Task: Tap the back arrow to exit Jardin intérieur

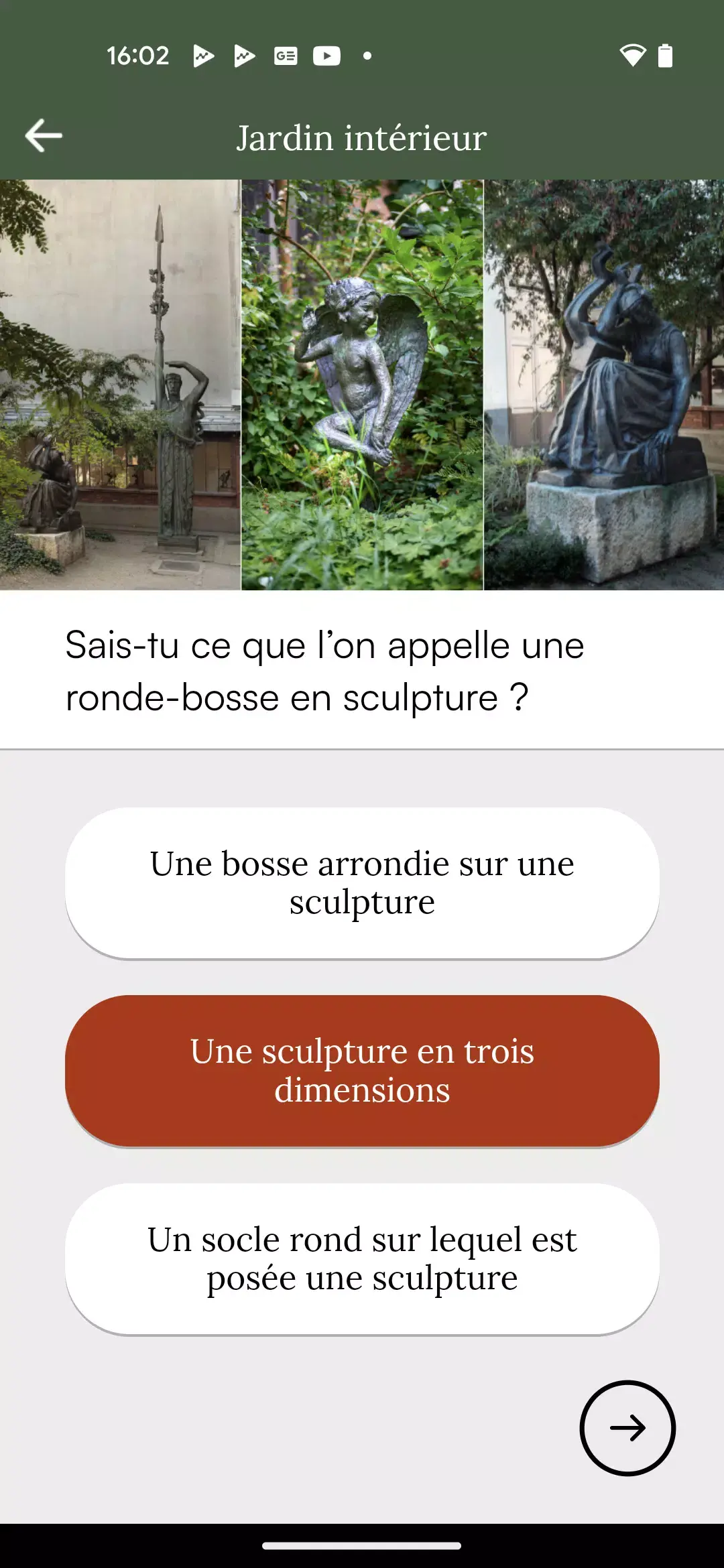Action: tap(43, 136)
